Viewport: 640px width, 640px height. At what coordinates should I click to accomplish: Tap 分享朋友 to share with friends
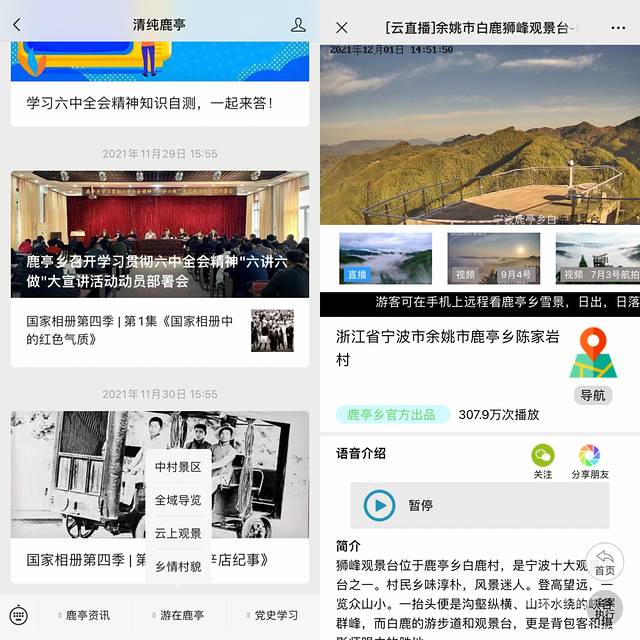pos(590,462)
